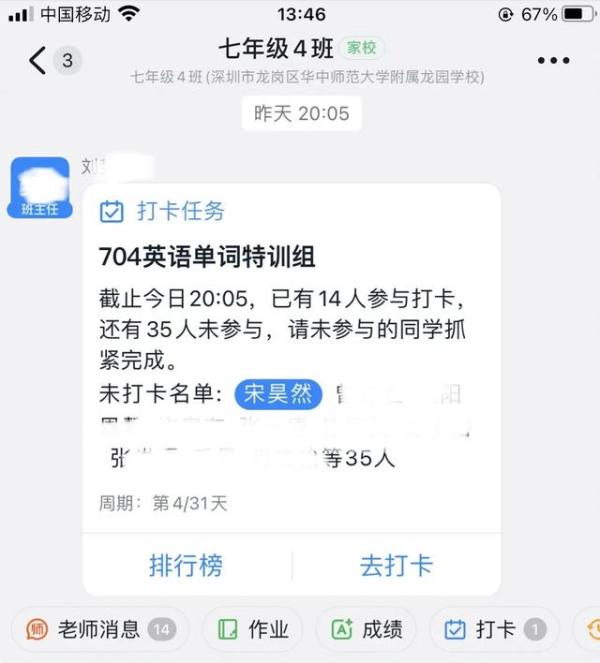
Task: View the 班主任 teacher's avatar profile
Action: click(40, 187)
